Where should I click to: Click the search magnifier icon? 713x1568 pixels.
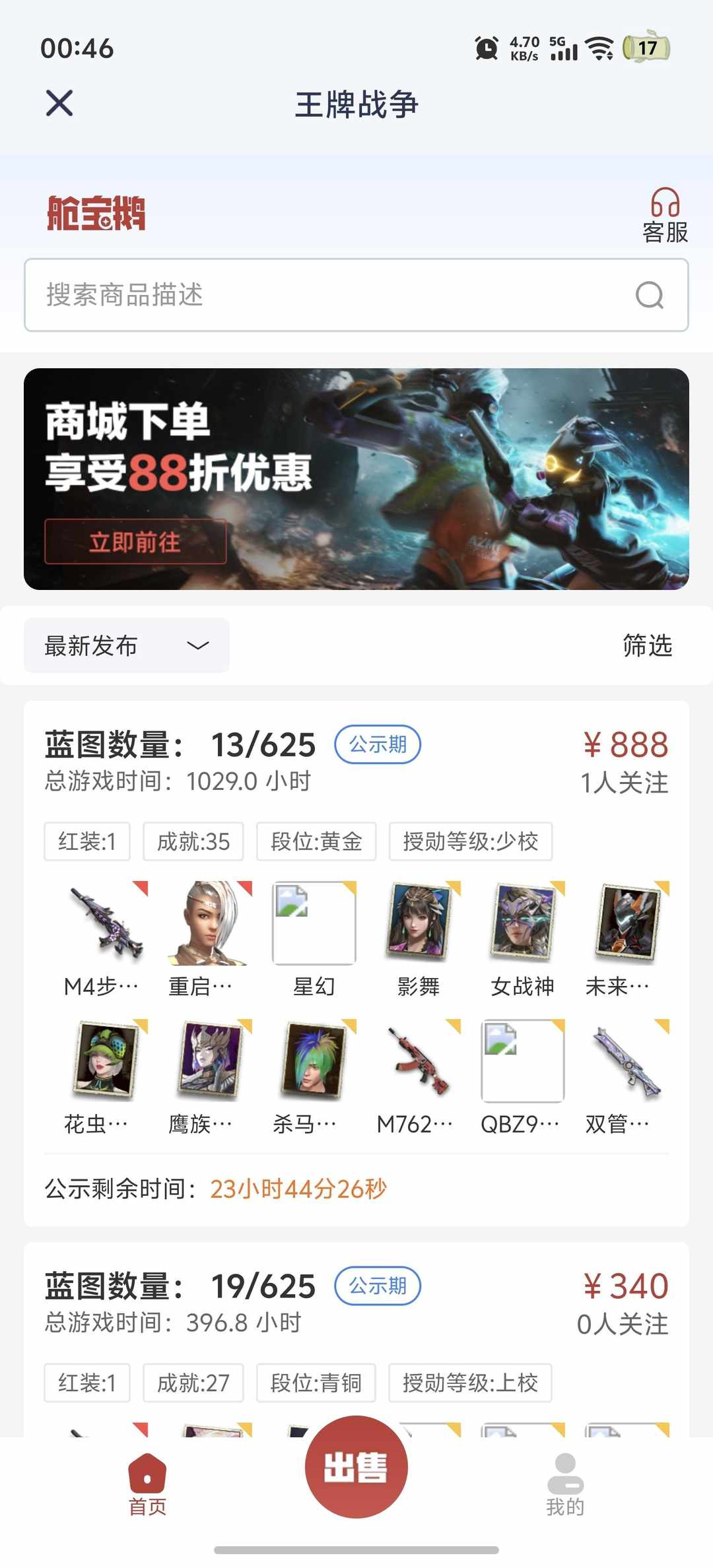(x=650, y=295)
